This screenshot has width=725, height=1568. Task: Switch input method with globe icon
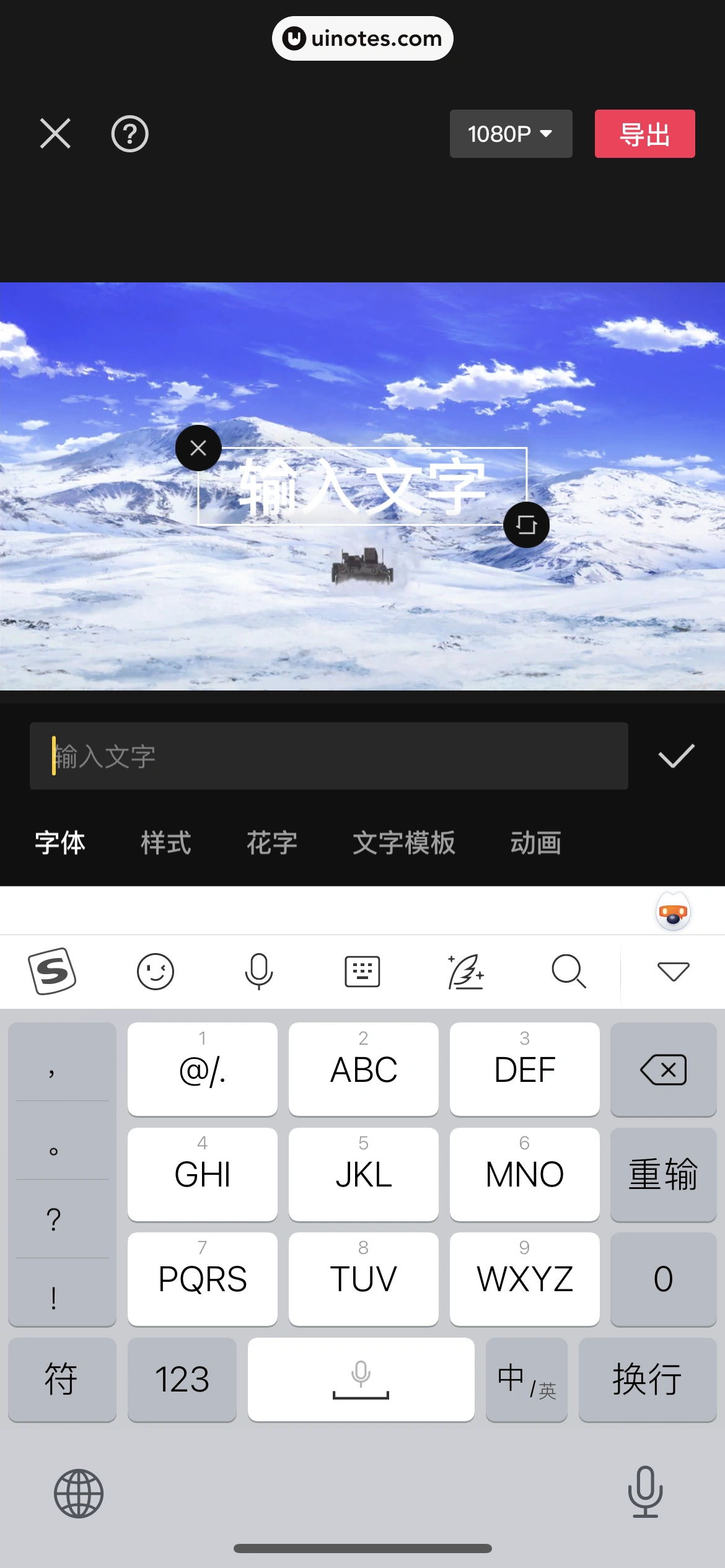(77, 1493)
